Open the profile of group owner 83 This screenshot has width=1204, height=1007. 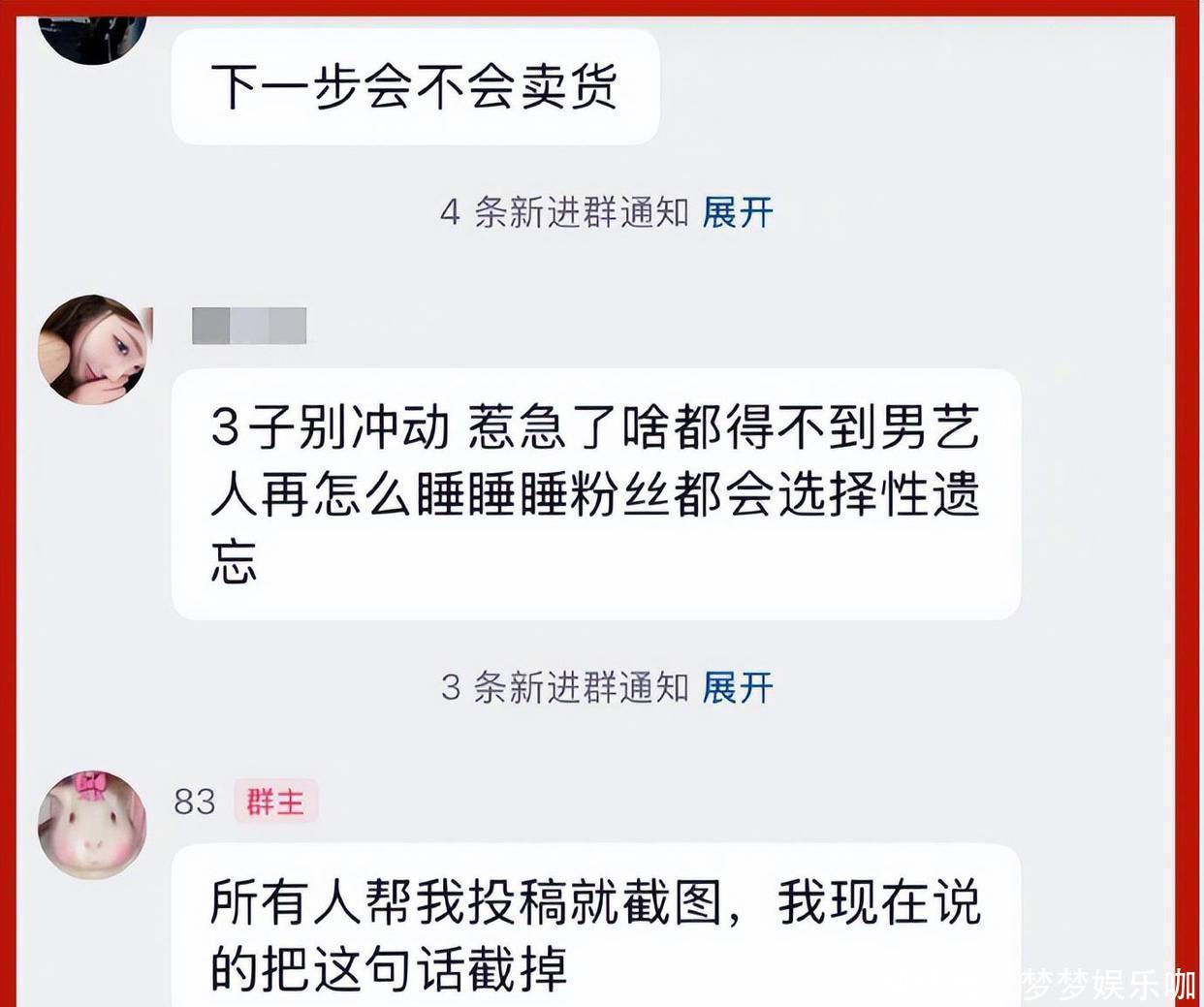(92, 825)
